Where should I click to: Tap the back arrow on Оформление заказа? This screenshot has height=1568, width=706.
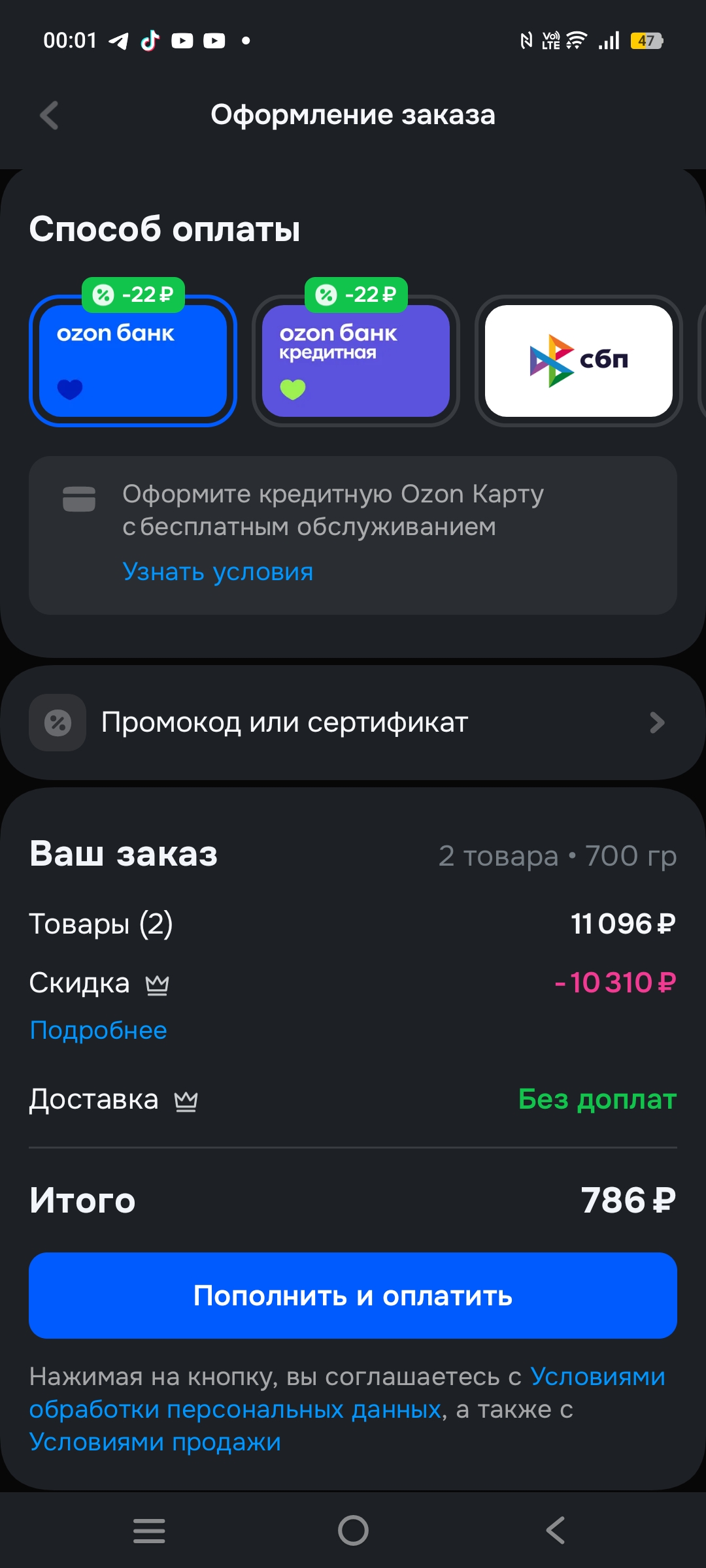(48, 115)
